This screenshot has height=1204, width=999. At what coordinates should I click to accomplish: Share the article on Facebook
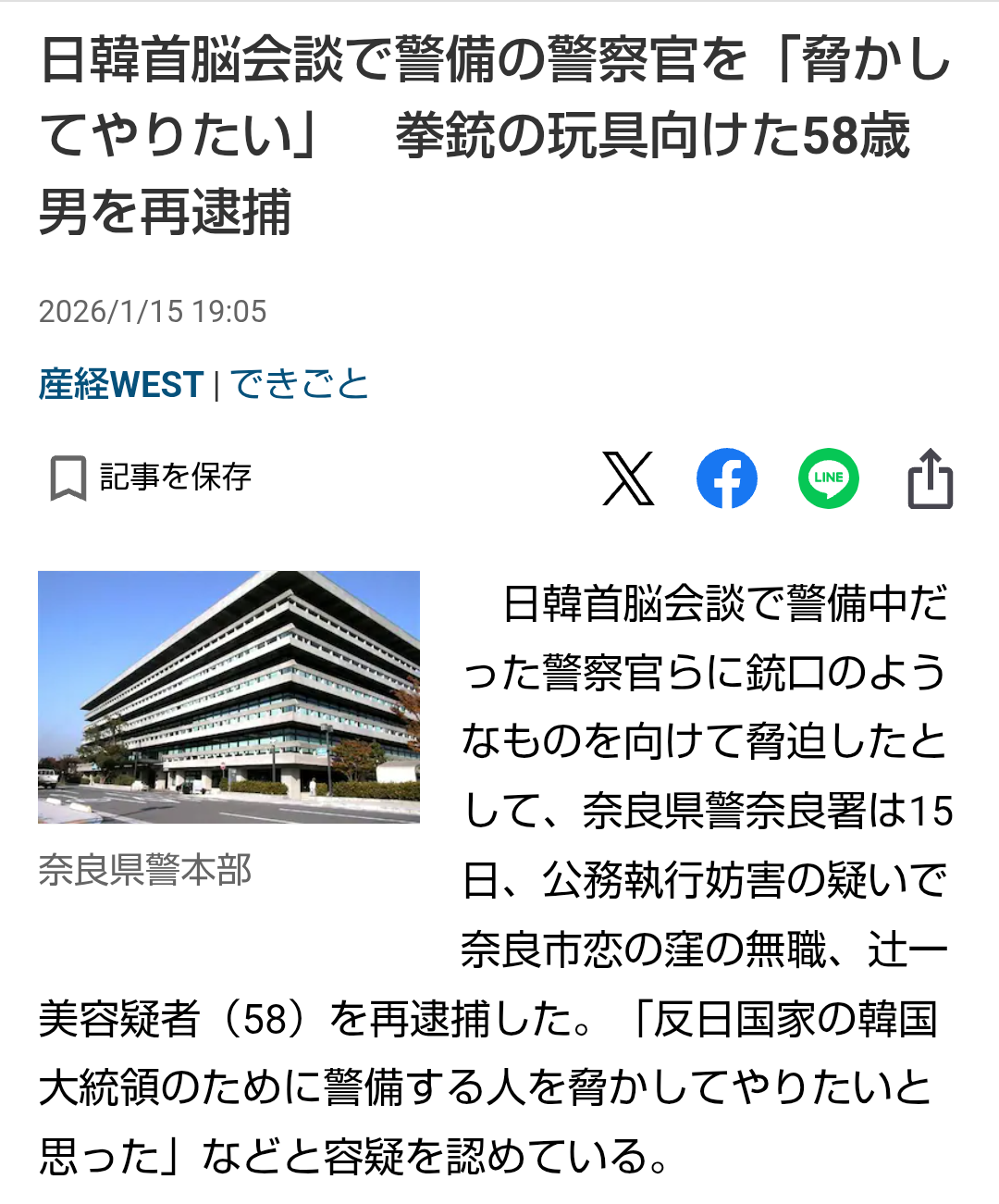(726, 478)
